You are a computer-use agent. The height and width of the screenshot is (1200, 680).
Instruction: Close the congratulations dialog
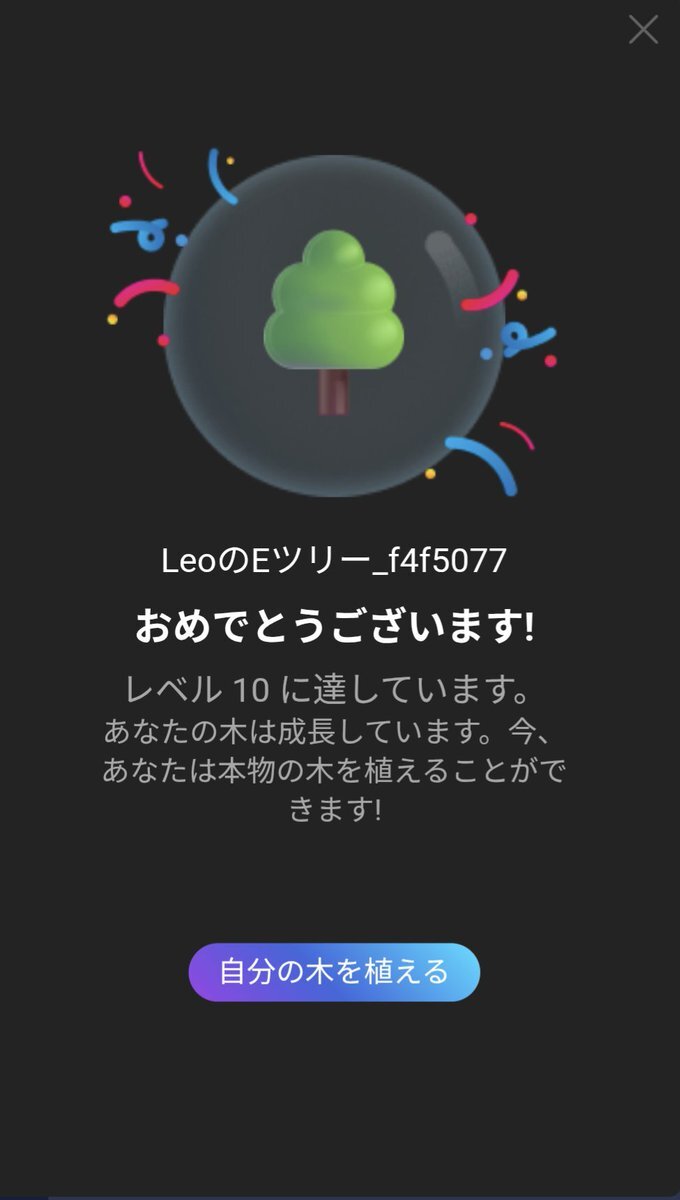643,29
